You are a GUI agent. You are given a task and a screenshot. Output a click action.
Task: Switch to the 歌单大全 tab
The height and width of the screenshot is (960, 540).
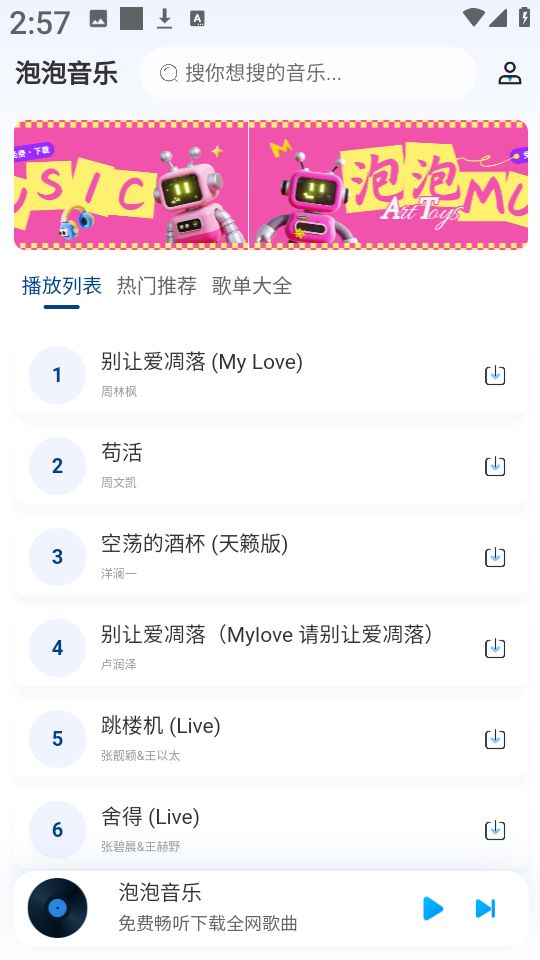point(252,286)
